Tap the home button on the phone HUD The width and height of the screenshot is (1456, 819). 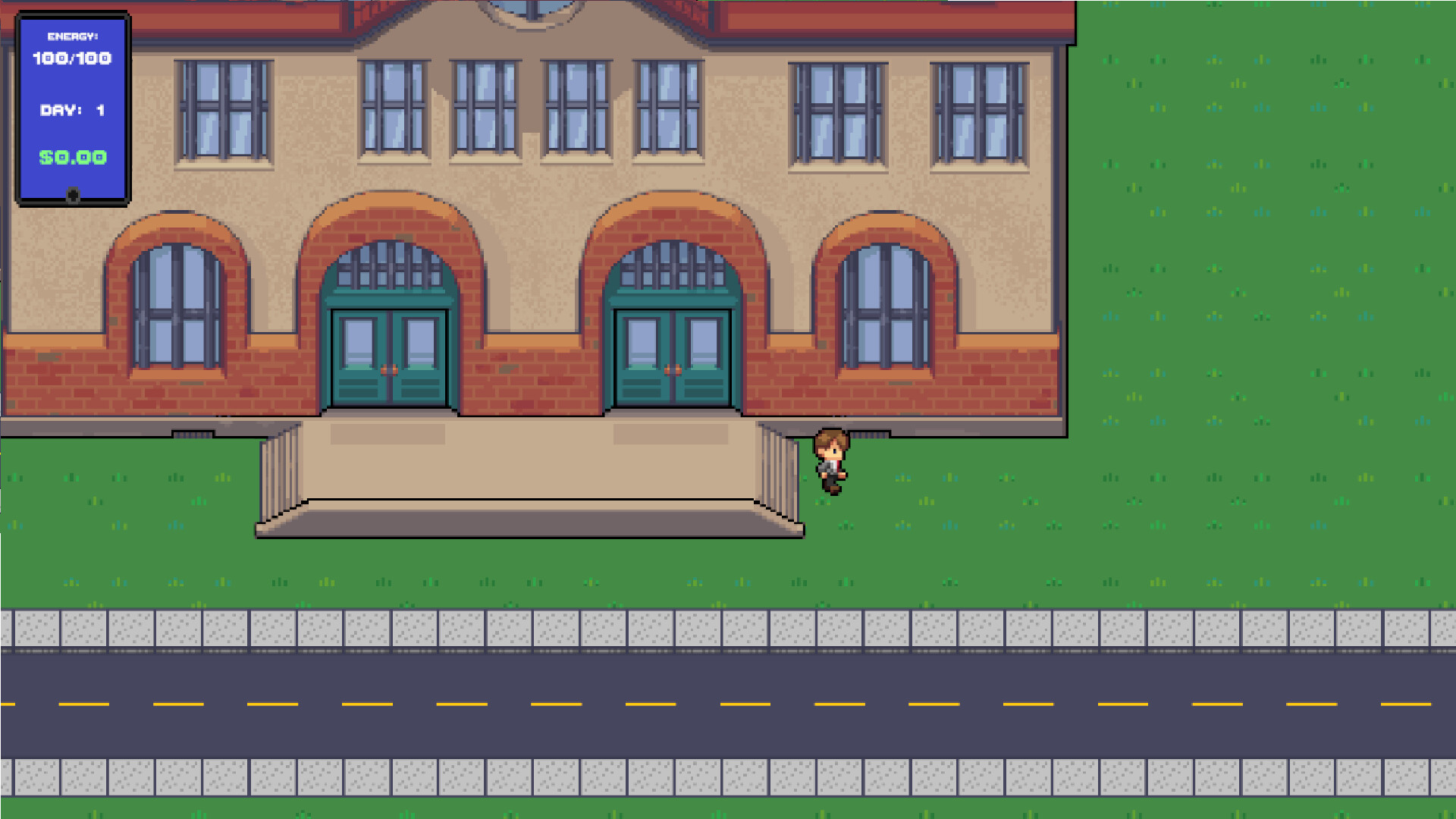click(x=73, y=196)
